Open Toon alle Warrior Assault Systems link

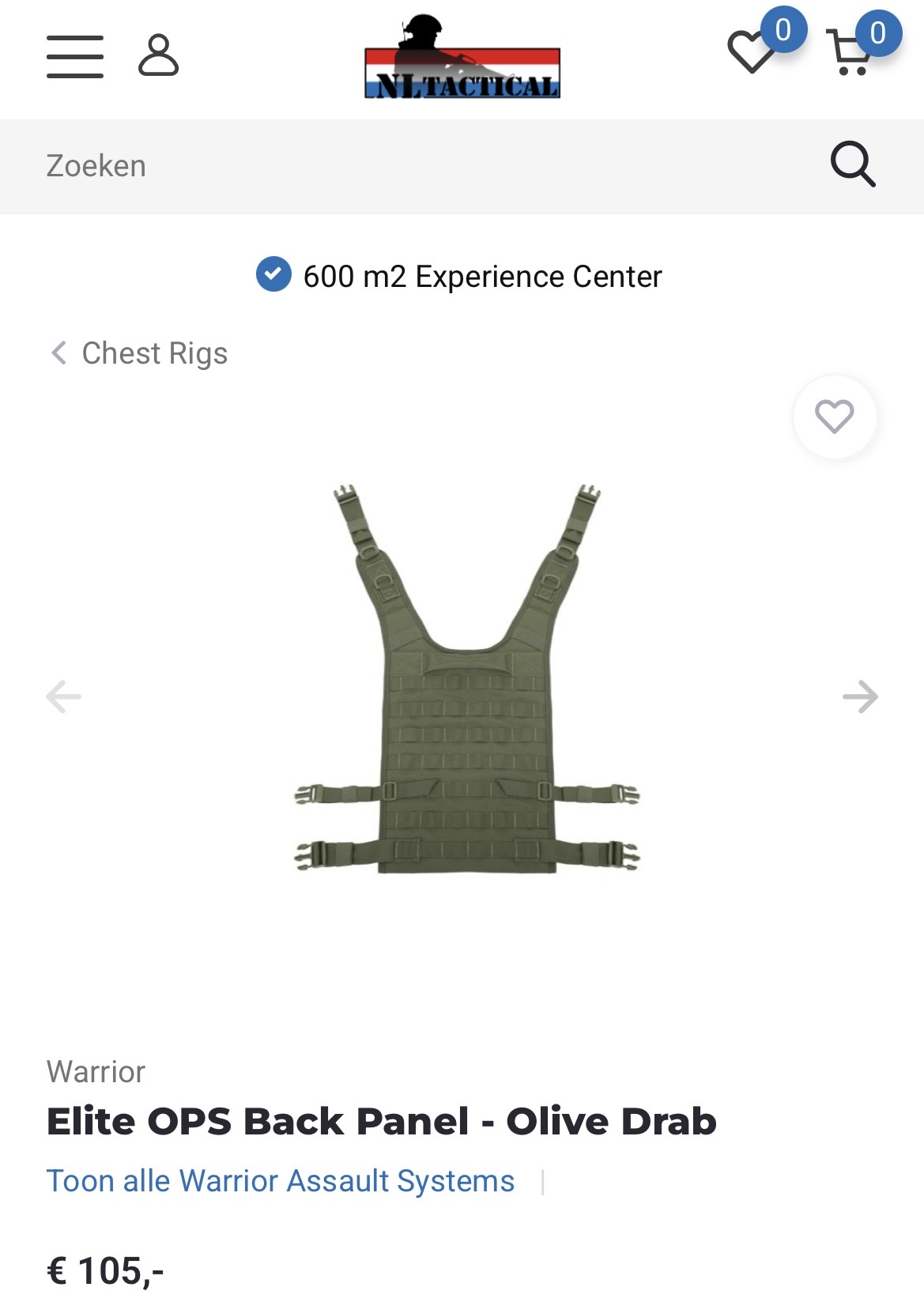[x=280, y=1180]
